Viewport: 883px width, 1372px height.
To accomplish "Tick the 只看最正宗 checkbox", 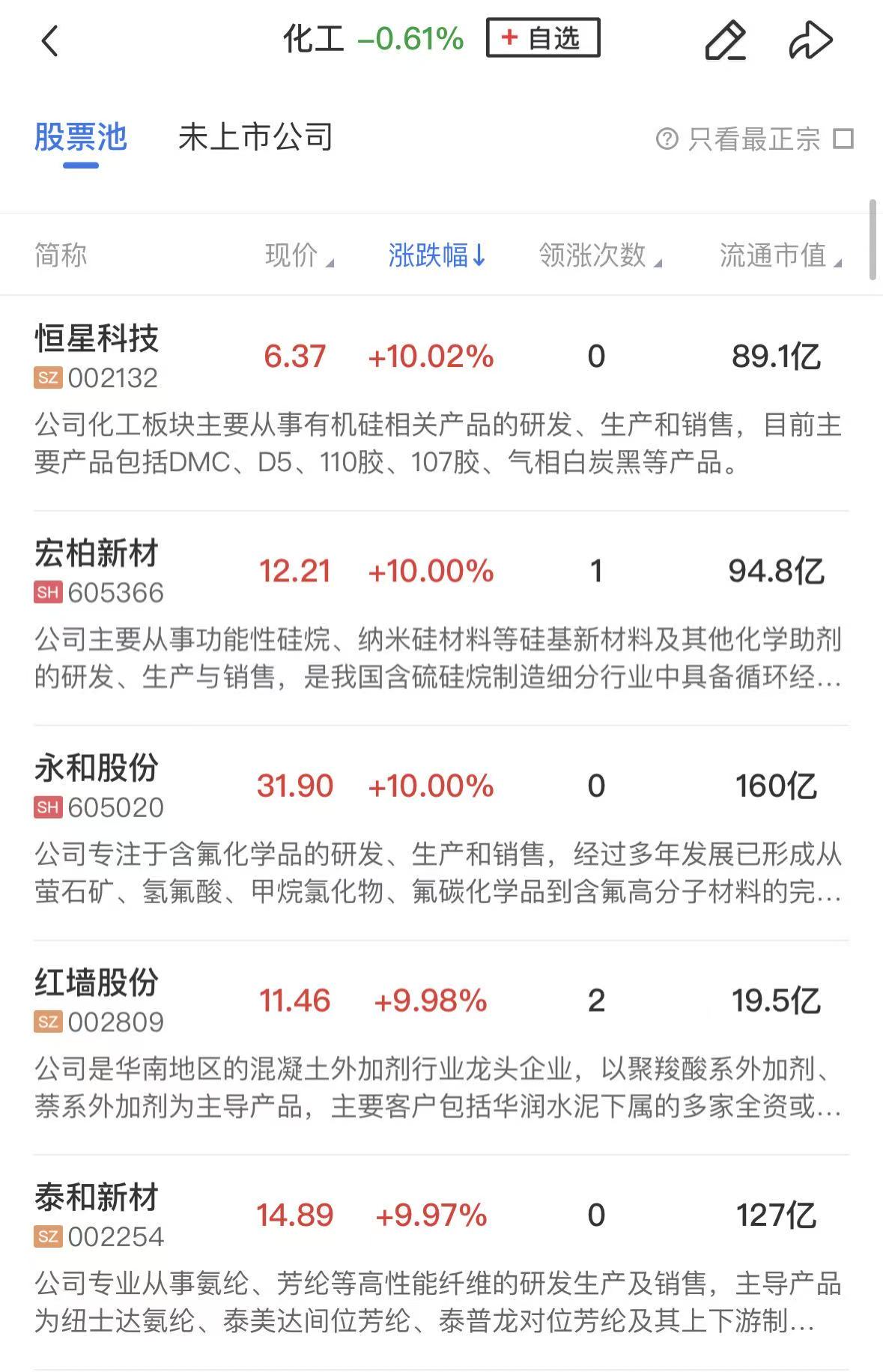I will tap(843, 139).
